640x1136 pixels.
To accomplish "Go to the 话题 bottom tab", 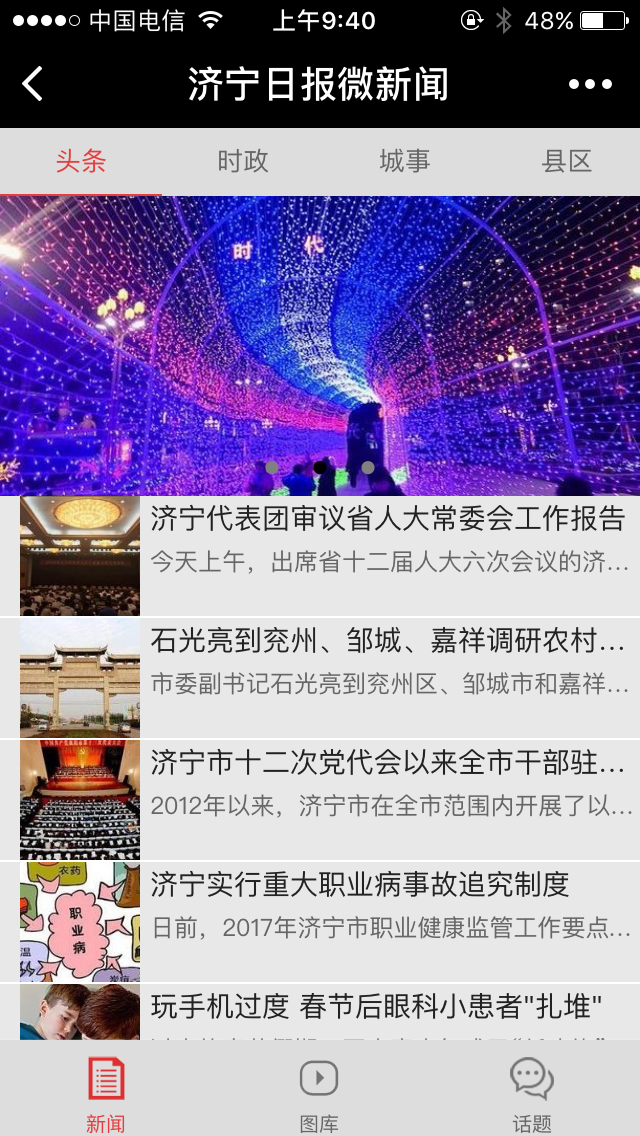I will [x=531, y=1093].
